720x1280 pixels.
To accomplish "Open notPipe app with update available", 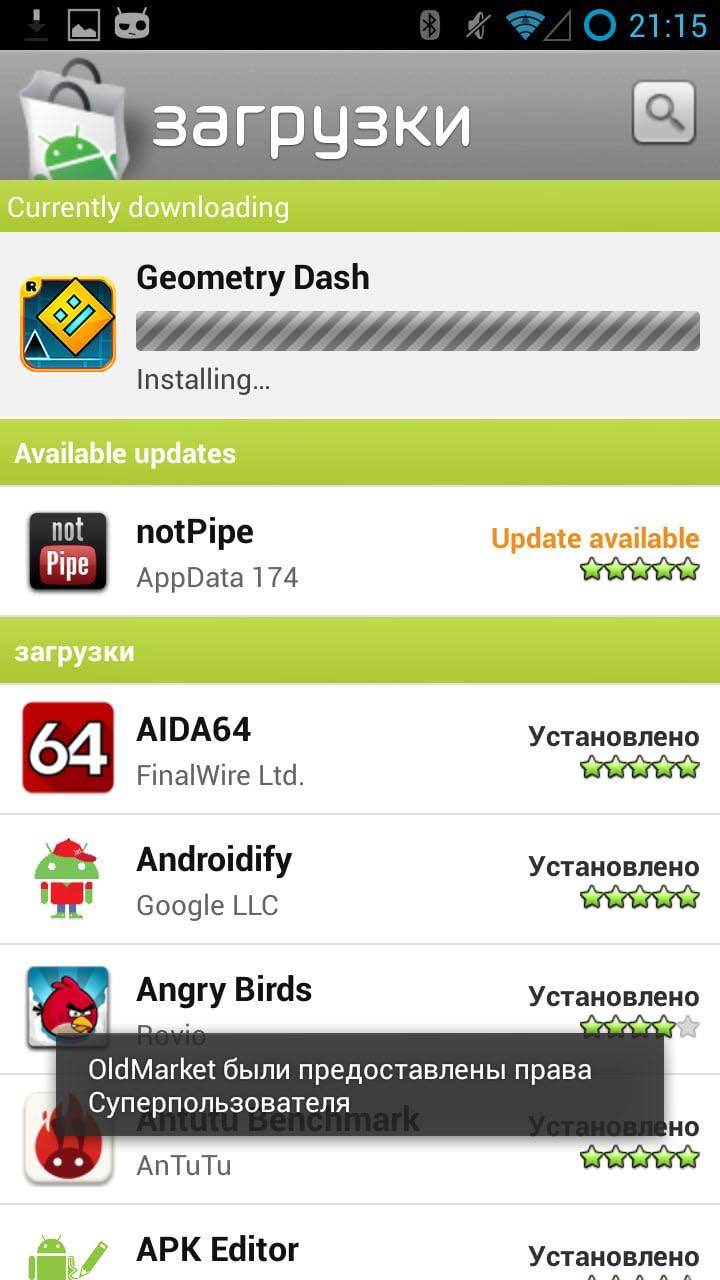I will [360, 552].
